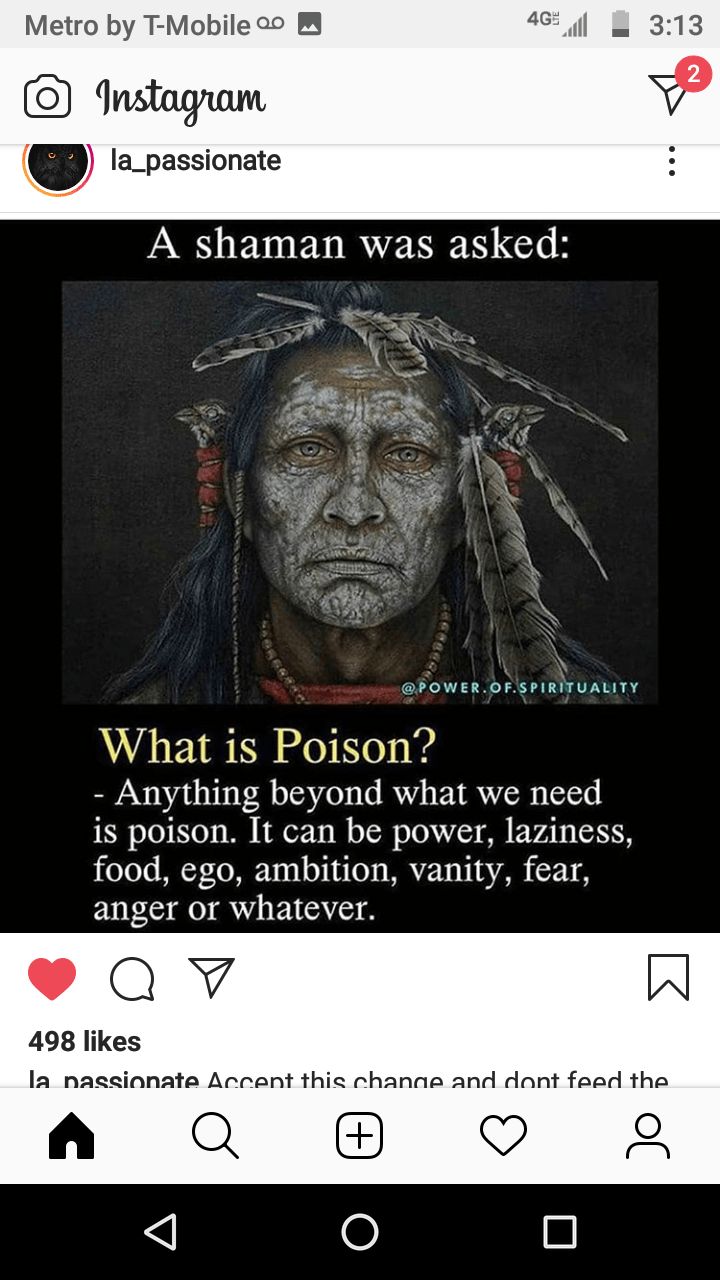This screenshot has height=1280, width=720.
Task: Open the Activity heart tab
Action: (x=503, y=1135)
